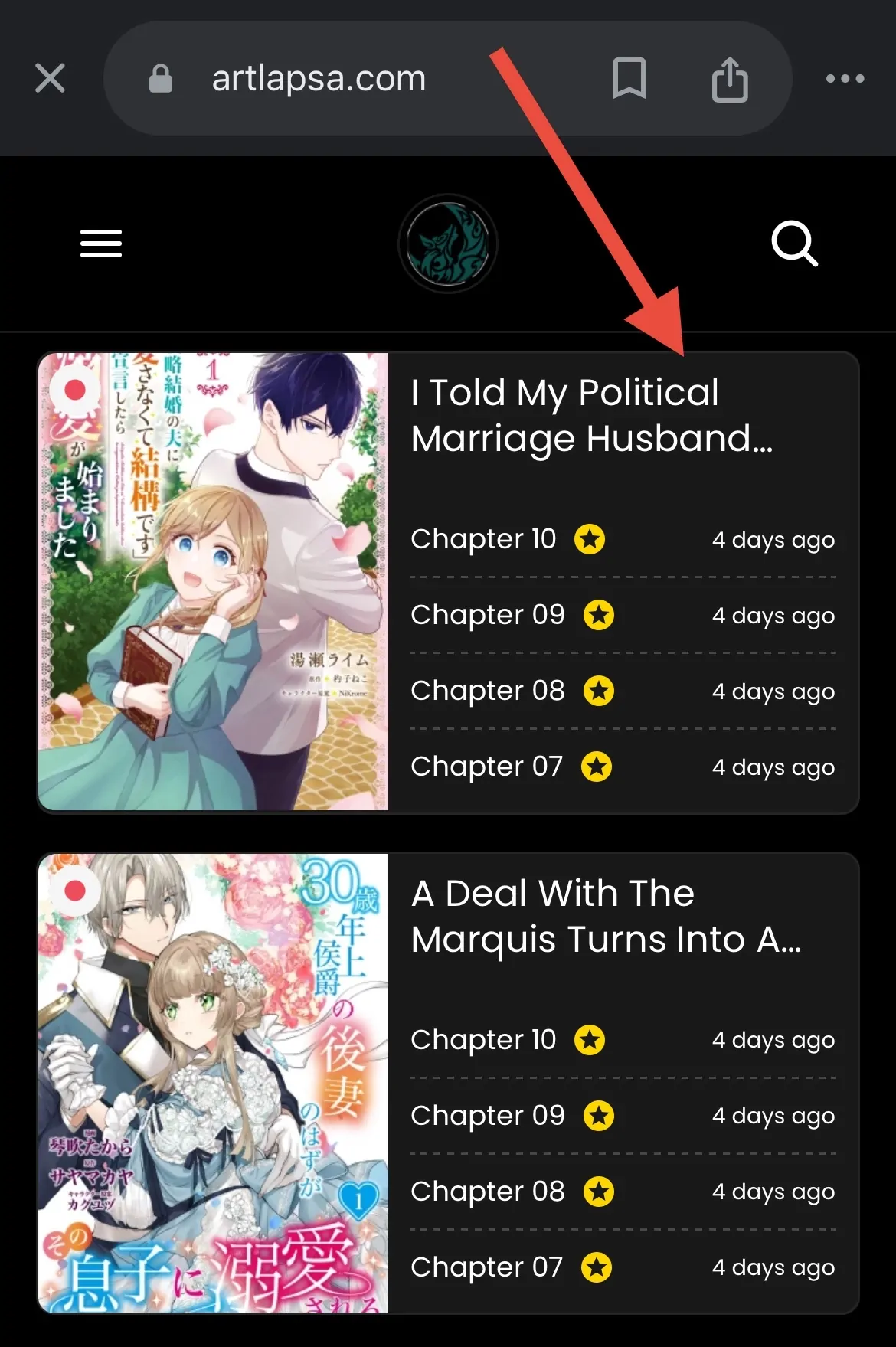Open the site search

click(x=794, y=244)
